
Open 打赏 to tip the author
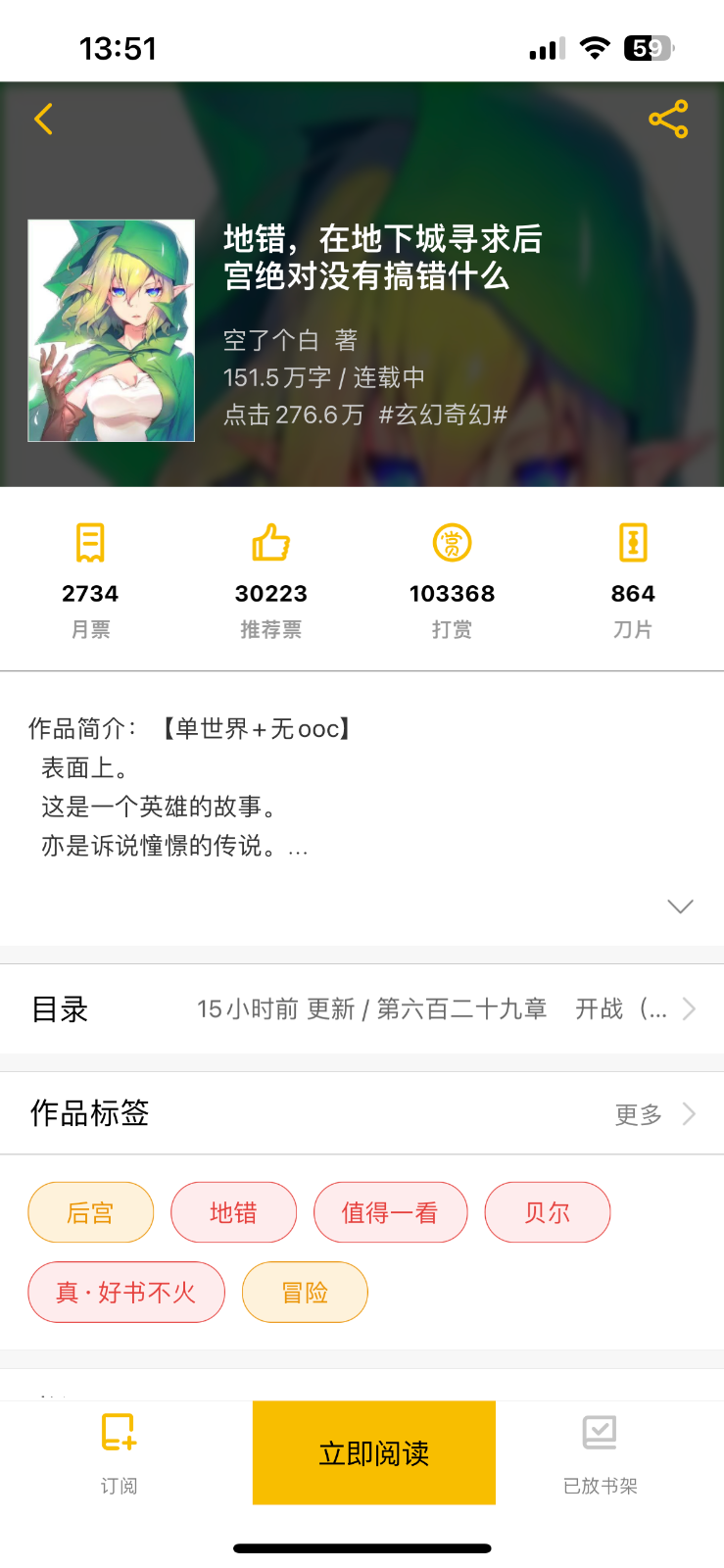pos(452,581)
